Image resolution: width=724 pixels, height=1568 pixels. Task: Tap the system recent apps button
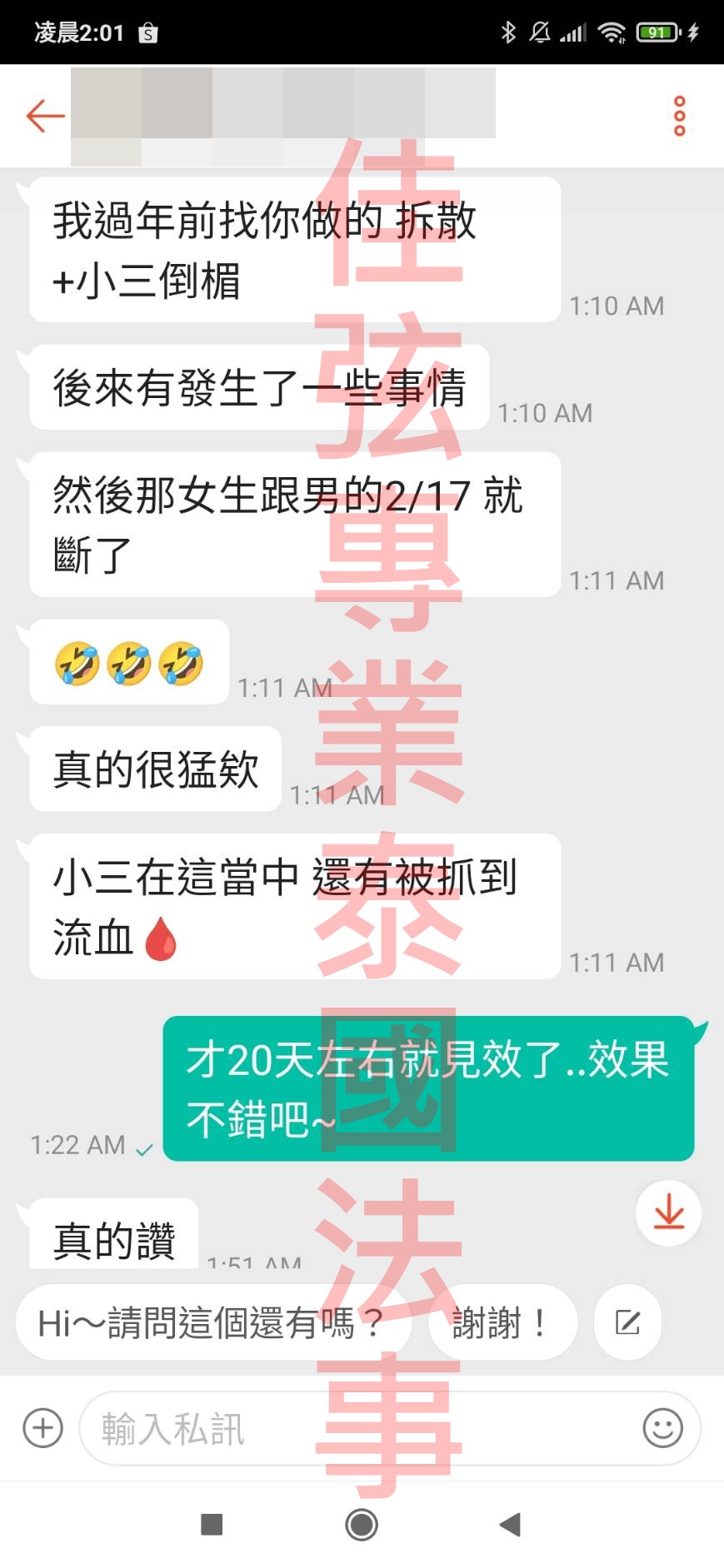(x=212, y=1525)
